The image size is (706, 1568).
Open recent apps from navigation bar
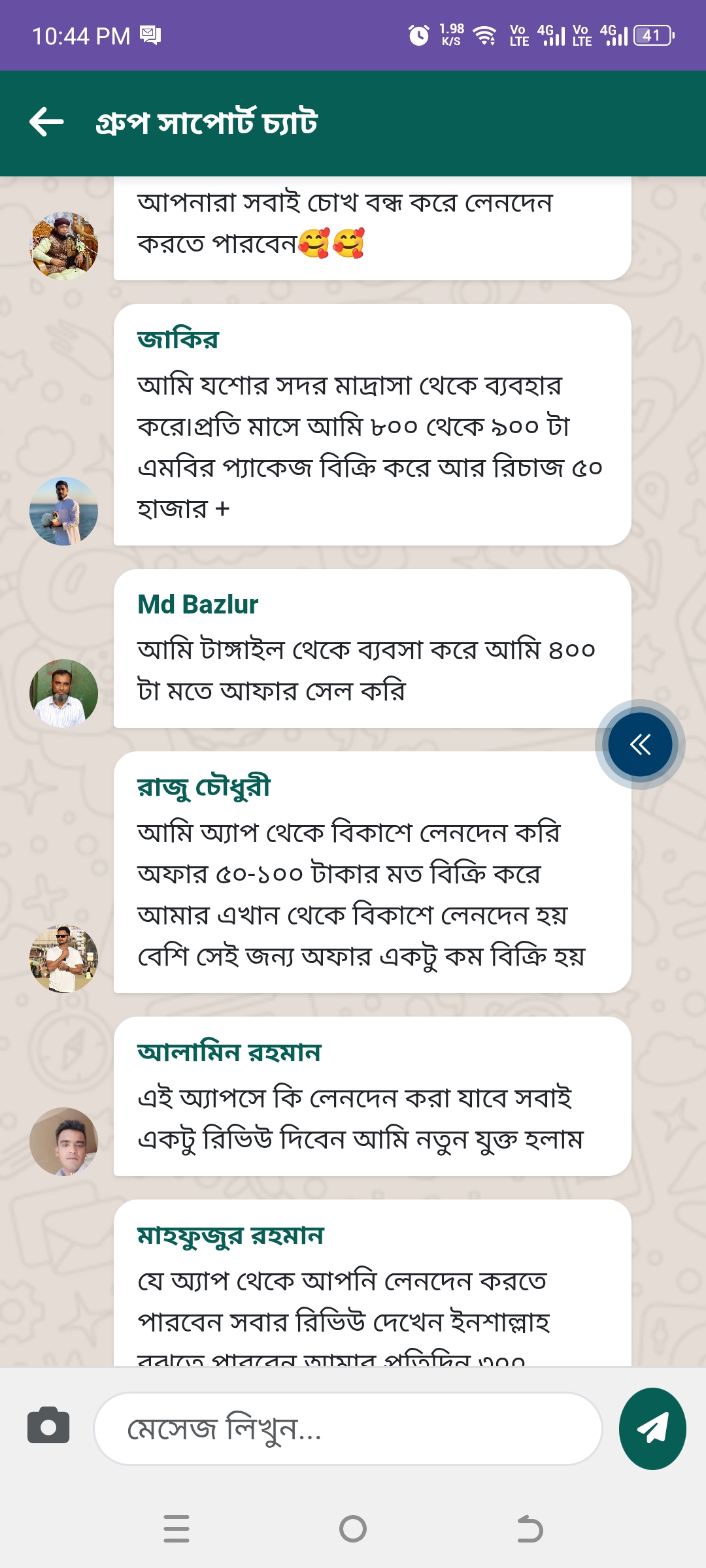coord(176,1529)
